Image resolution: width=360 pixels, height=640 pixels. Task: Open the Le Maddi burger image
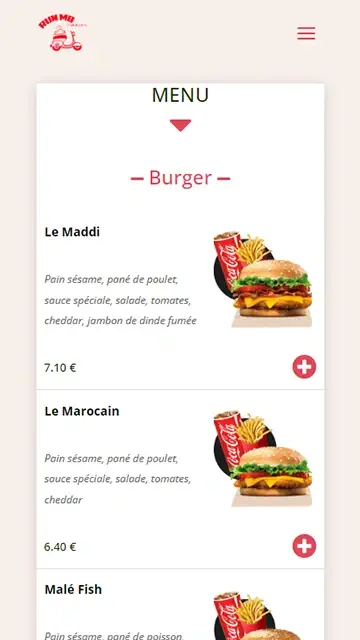[263, 279]
